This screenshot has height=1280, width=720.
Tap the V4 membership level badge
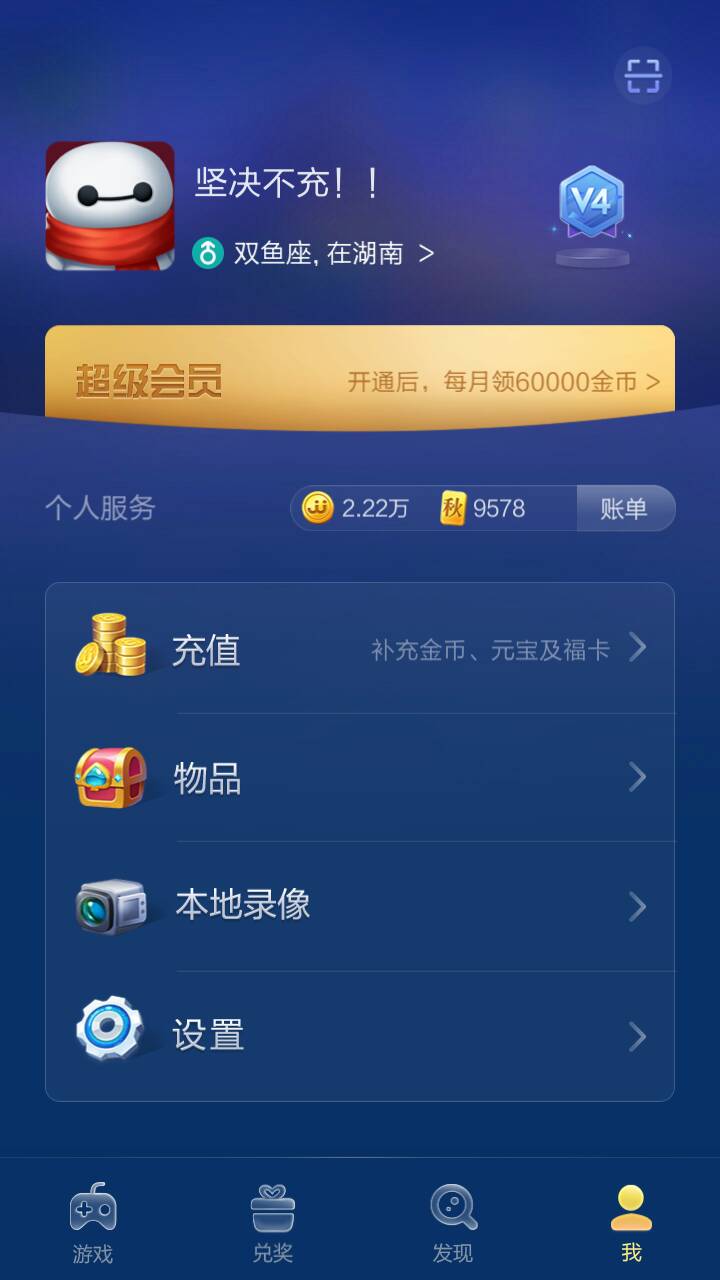[x=590, y=207]
